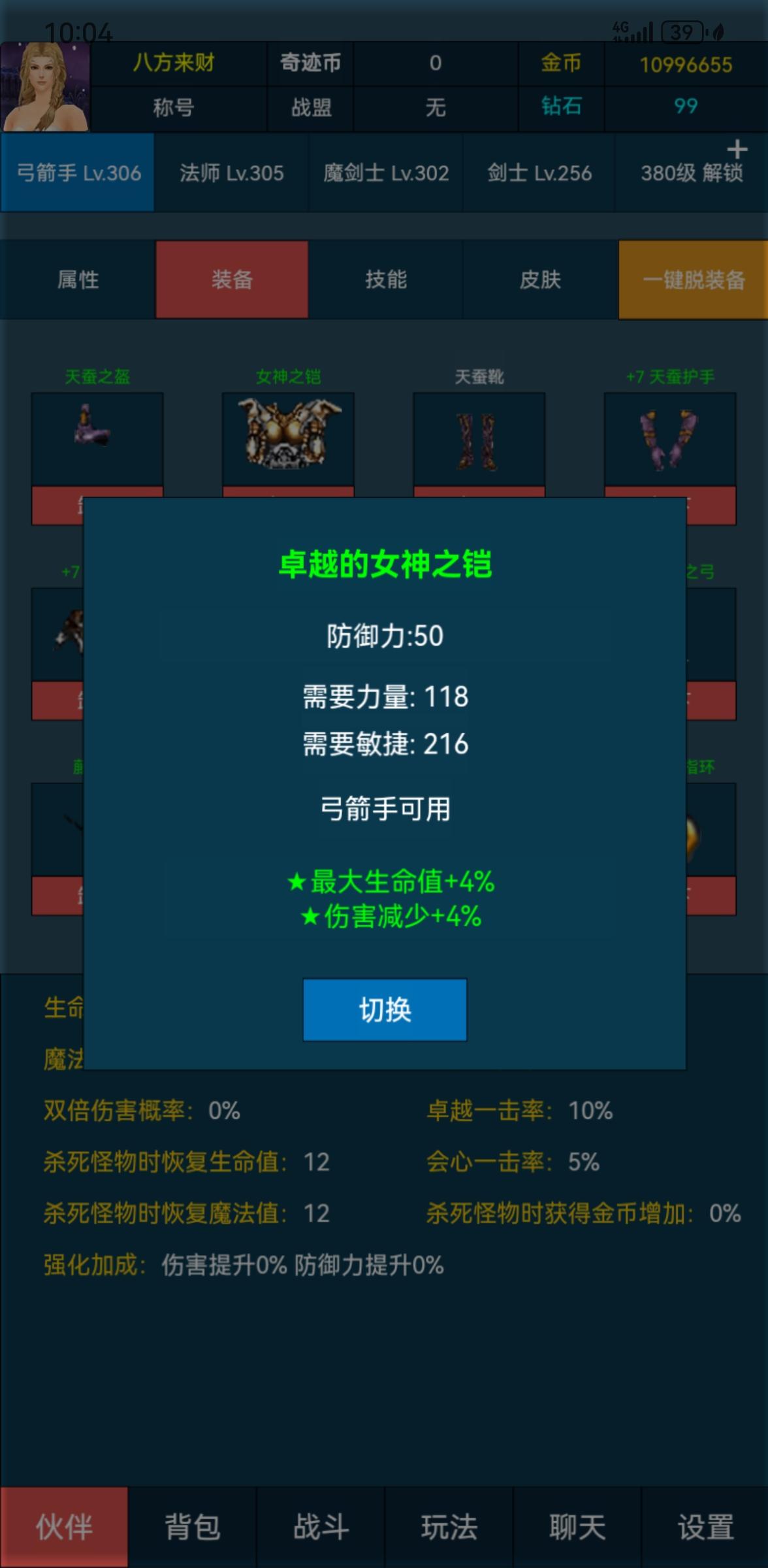The height and width of the screenshot is (1568, 768).
Task: Open the 皮肤 skins tab
Action: pyautogui.click(x=539, y=280)
